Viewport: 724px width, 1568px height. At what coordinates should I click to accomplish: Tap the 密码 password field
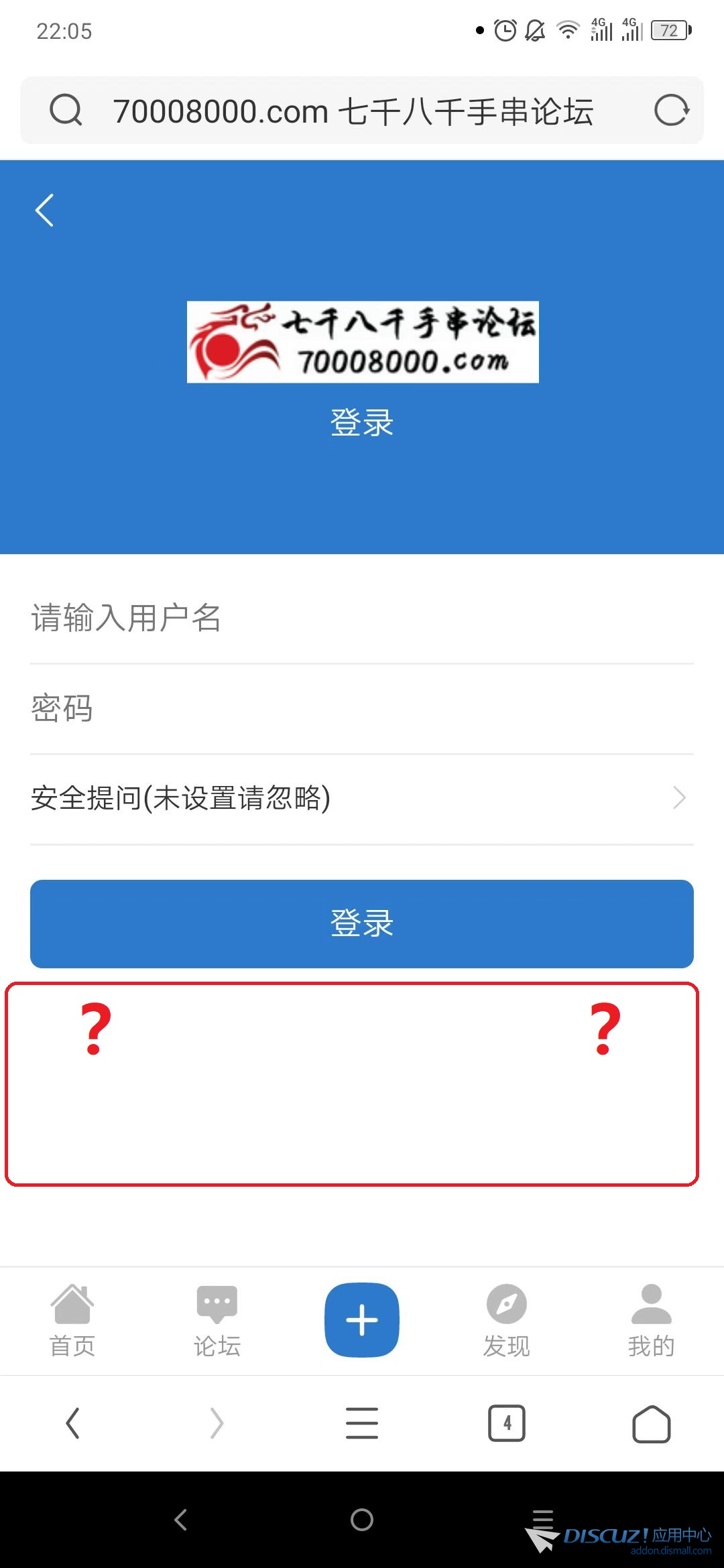click(x=362, y=708)
